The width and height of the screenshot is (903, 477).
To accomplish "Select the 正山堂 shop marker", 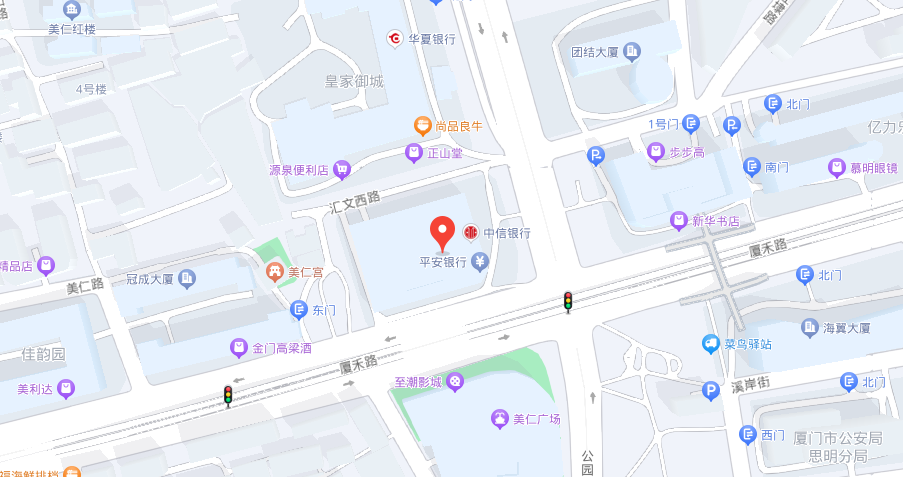I will 412,153.
